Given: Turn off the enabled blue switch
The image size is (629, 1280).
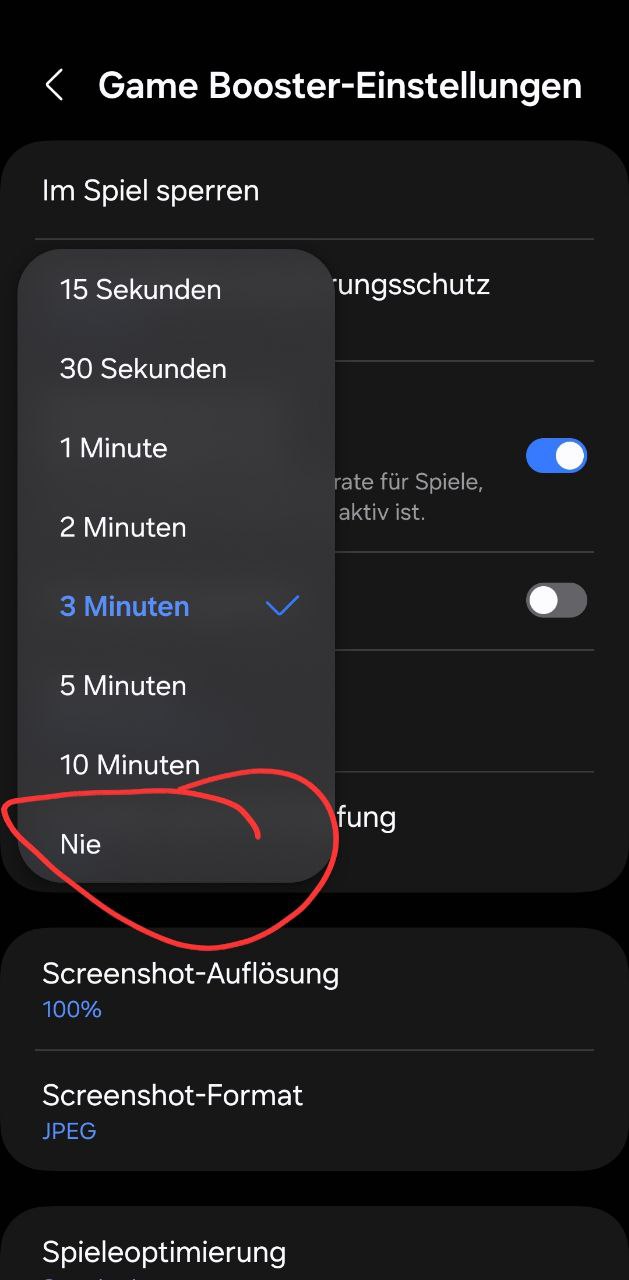Looking at the screenshot, I should pos(556,456).
